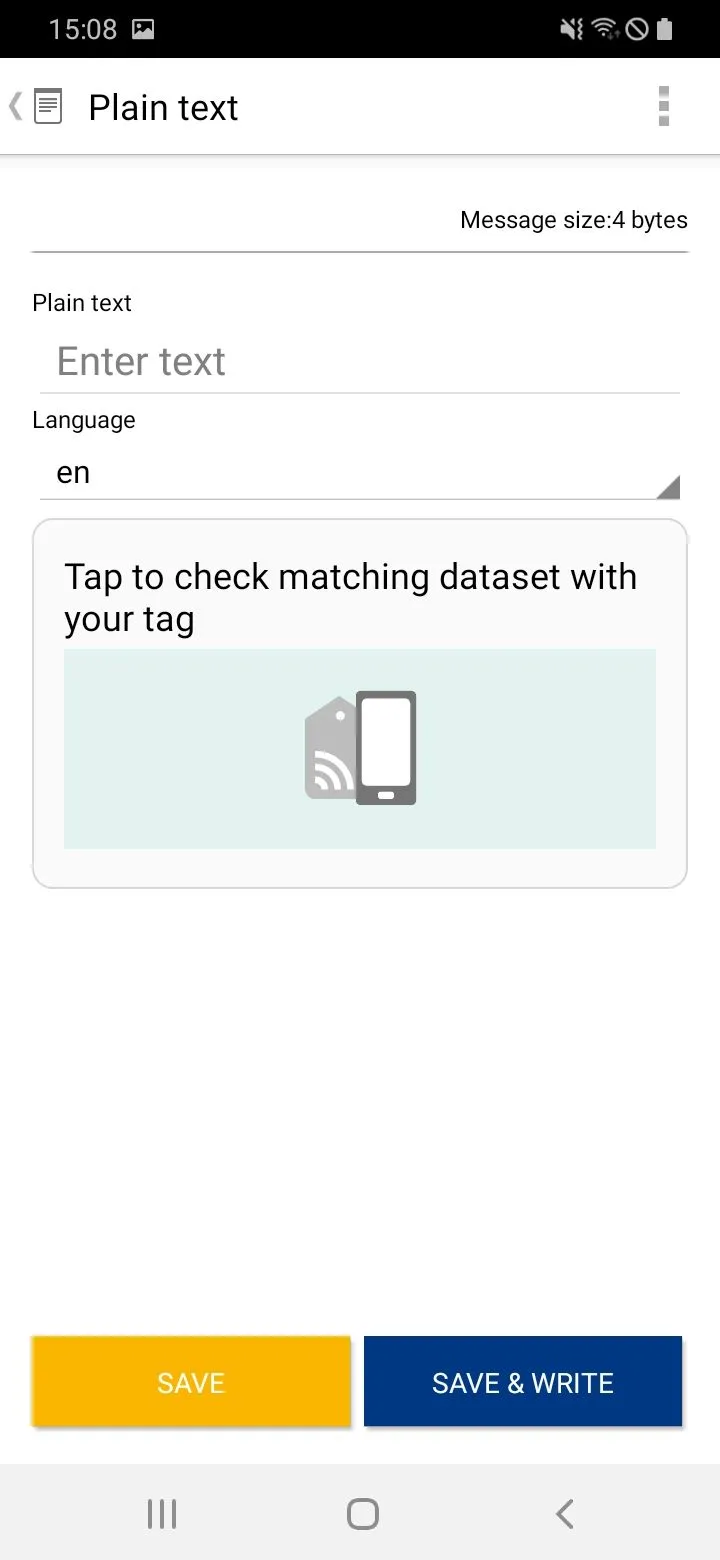
Task: Open recent apps from navigation bar
Action: tap(162, 1514)
